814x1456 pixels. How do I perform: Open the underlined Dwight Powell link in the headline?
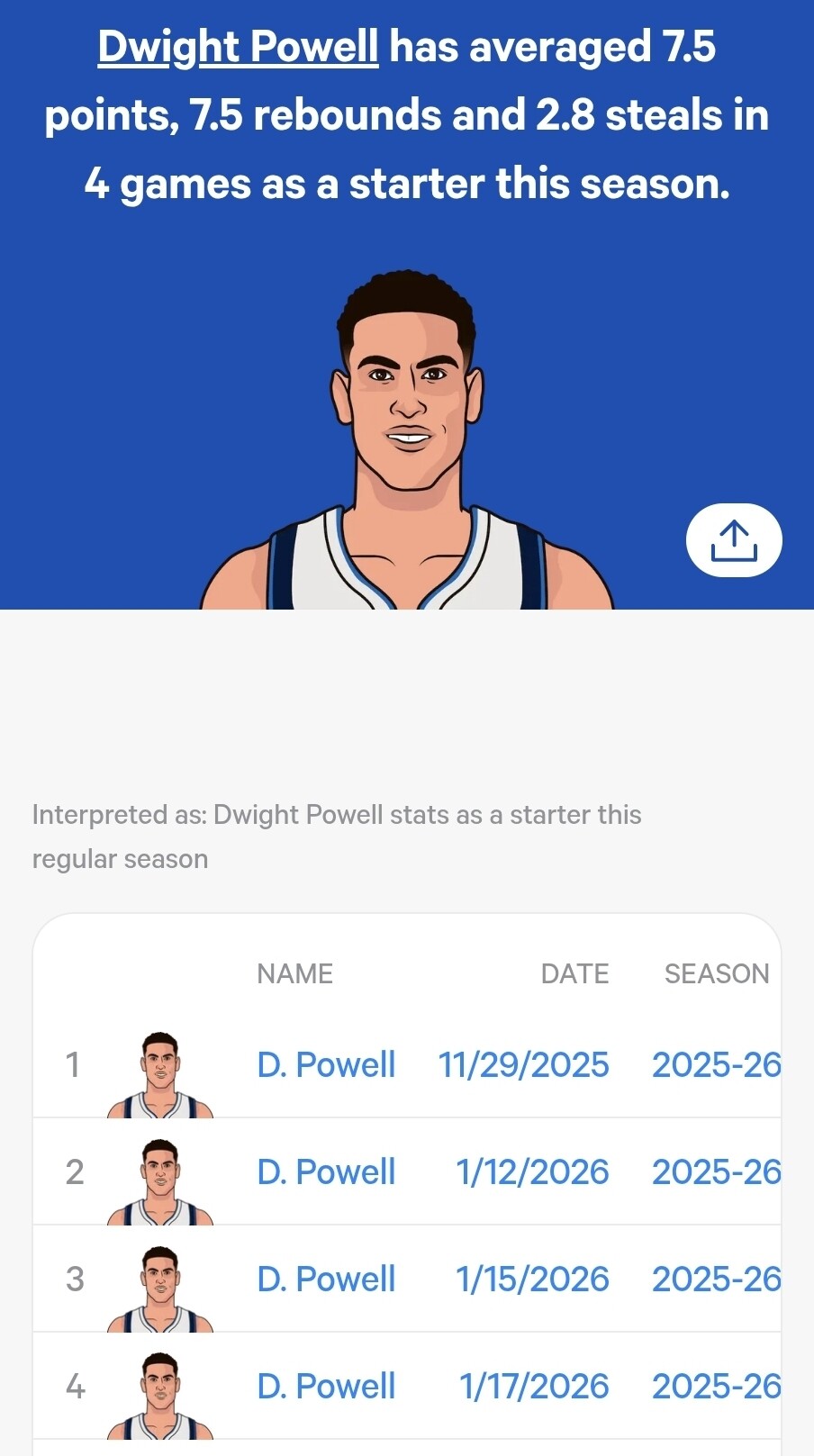pyautogui.click(x=238, y=47)
